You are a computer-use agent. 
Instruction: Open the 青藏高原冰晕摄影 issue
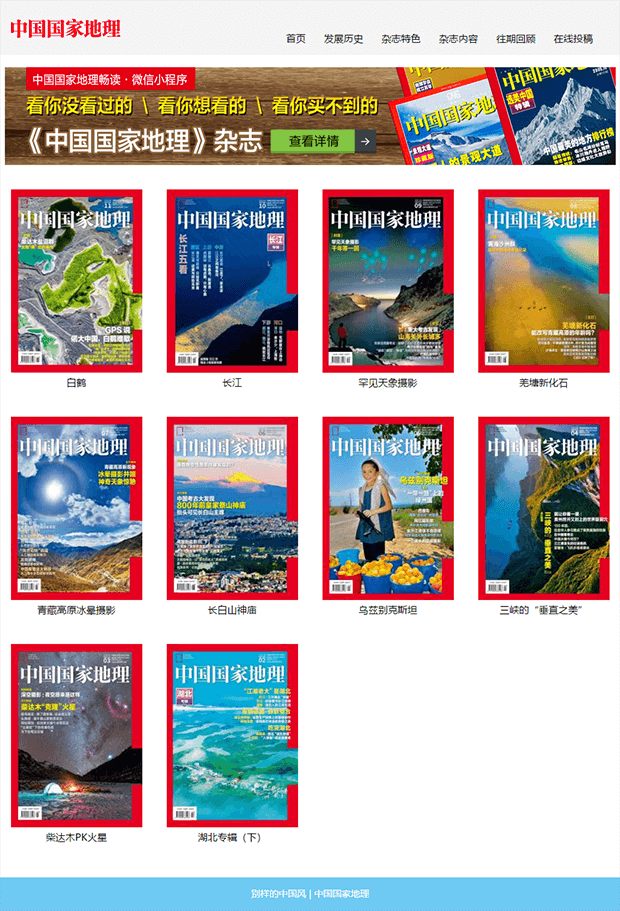tap(77, 508)
